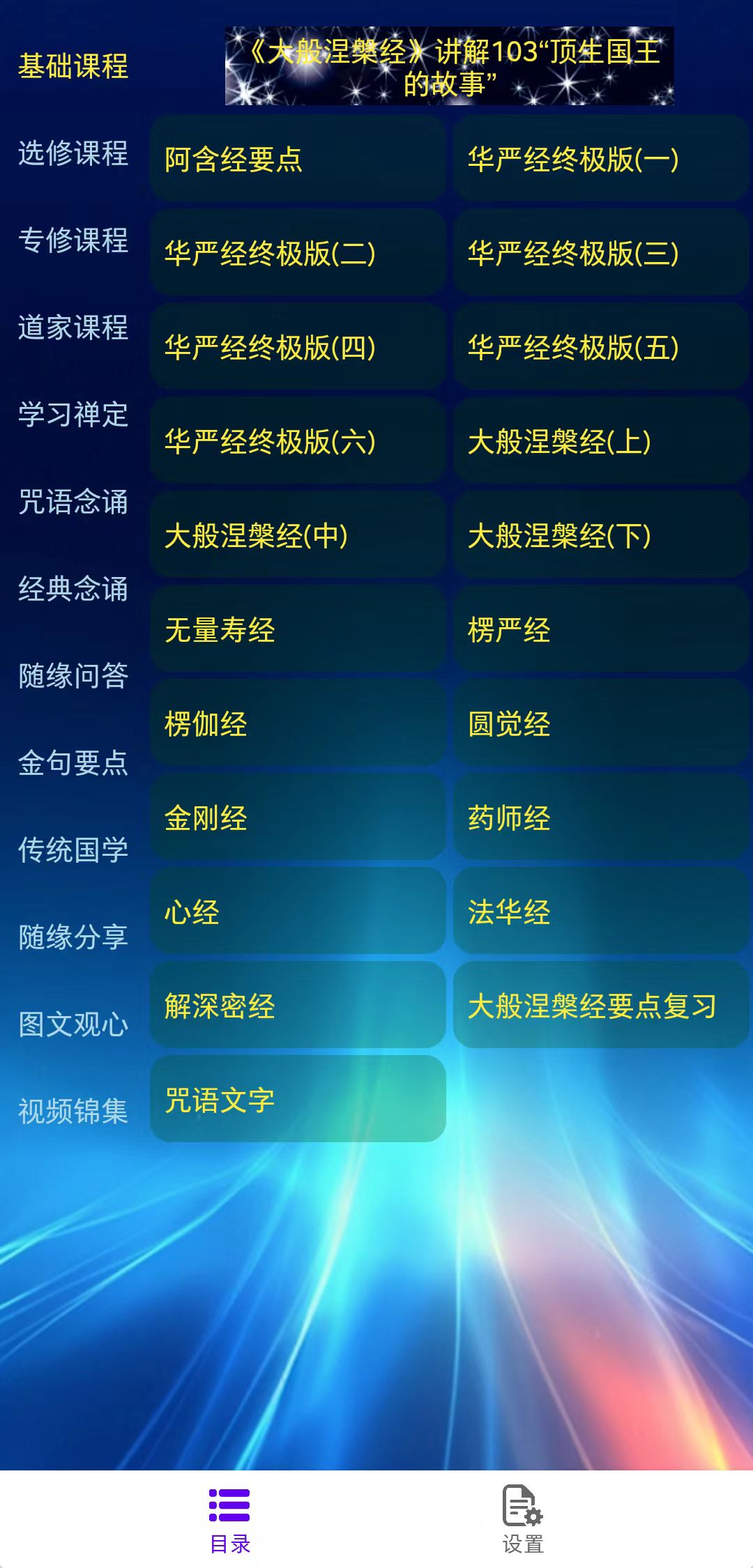This screenshot has width=753, height=1568.
Task: Open 华严经终极版(一)
Action: (601, 159)
